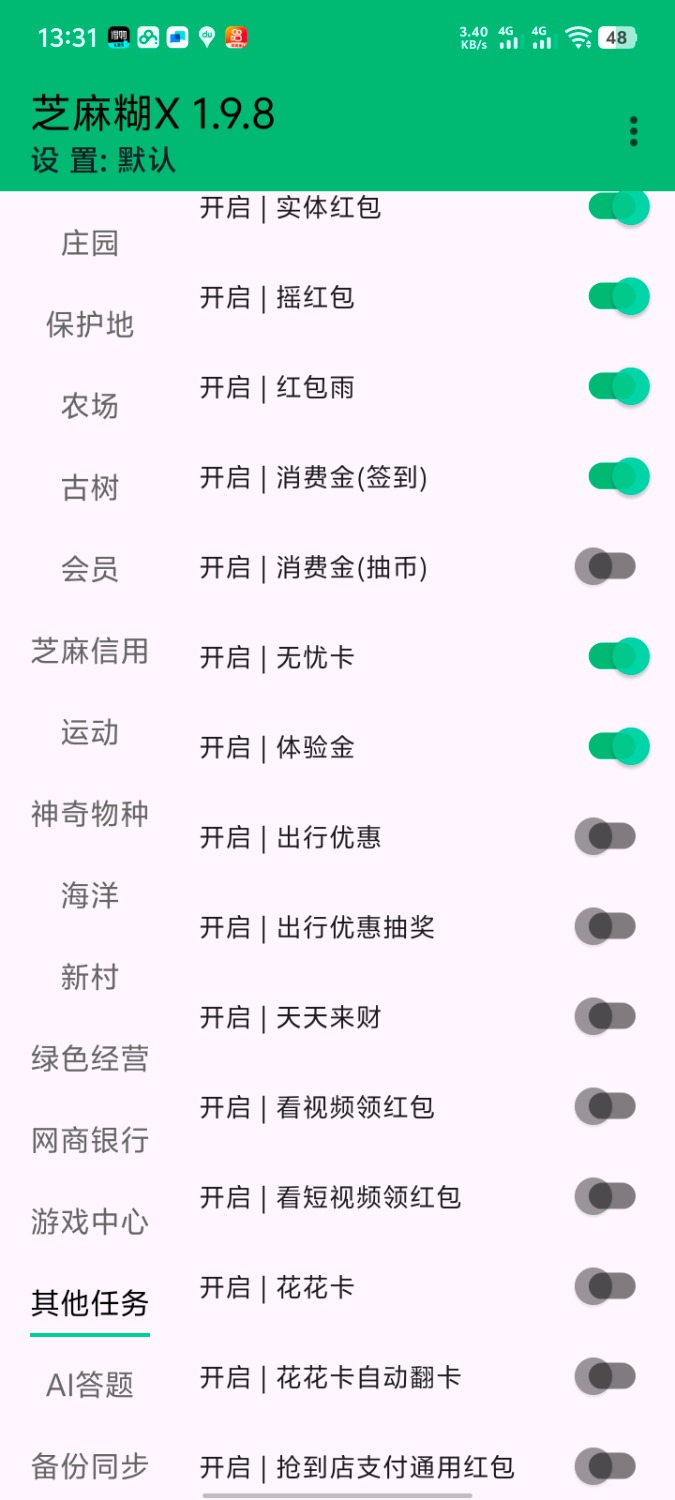Select the 农场 tab

click(90, 406)
